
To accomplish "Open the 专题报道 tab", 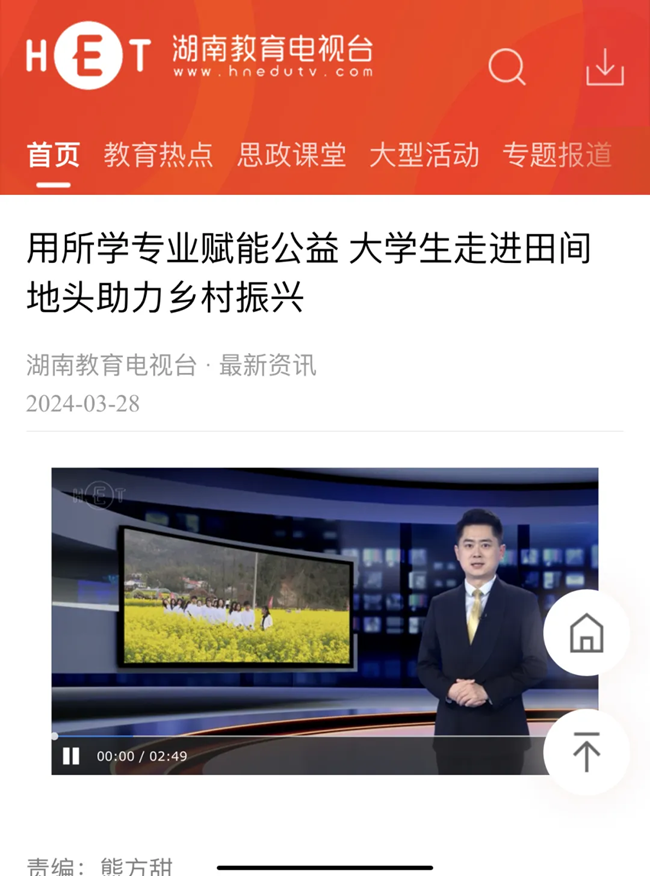I will click(x=557, y=155).
